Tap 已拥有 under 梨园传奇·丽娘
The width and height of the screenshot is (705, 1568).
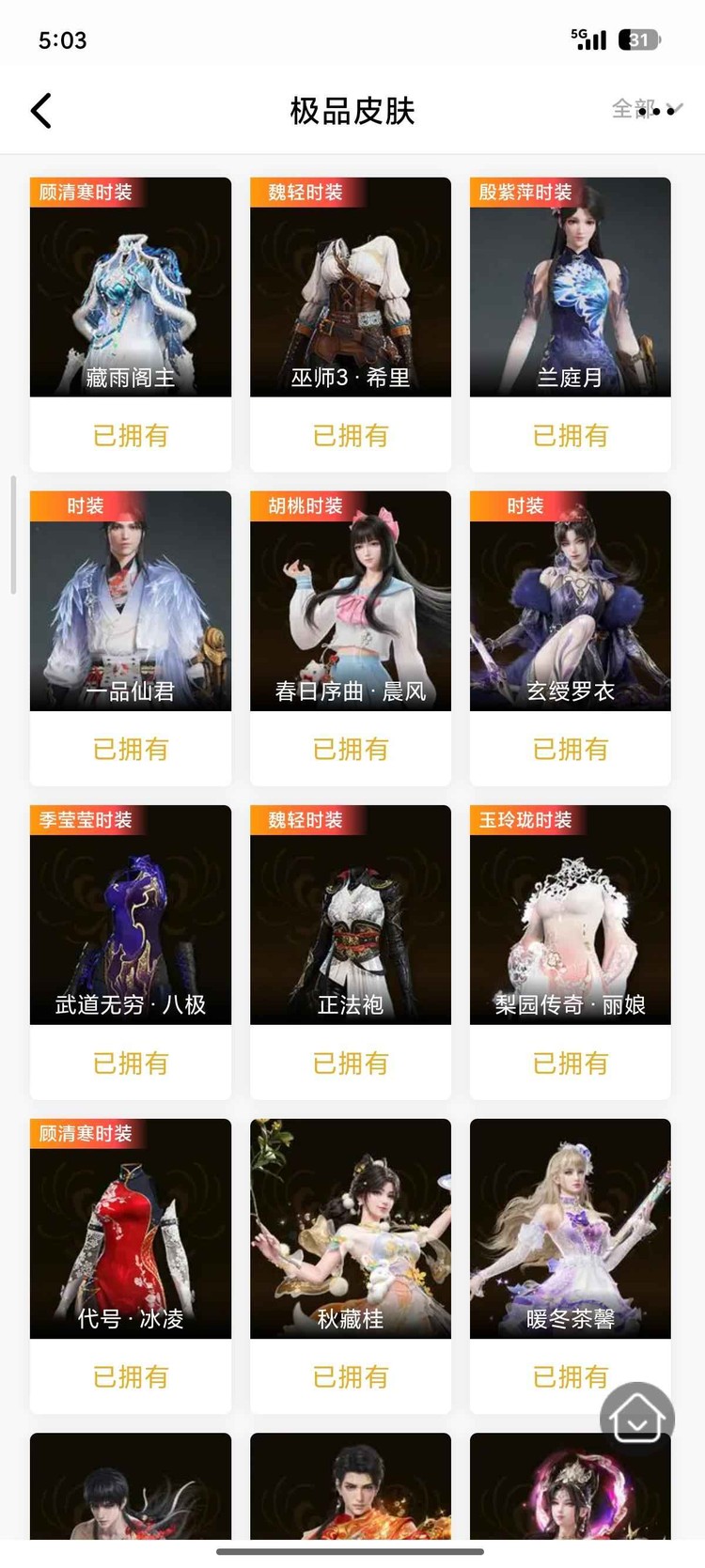[570, 1063]
